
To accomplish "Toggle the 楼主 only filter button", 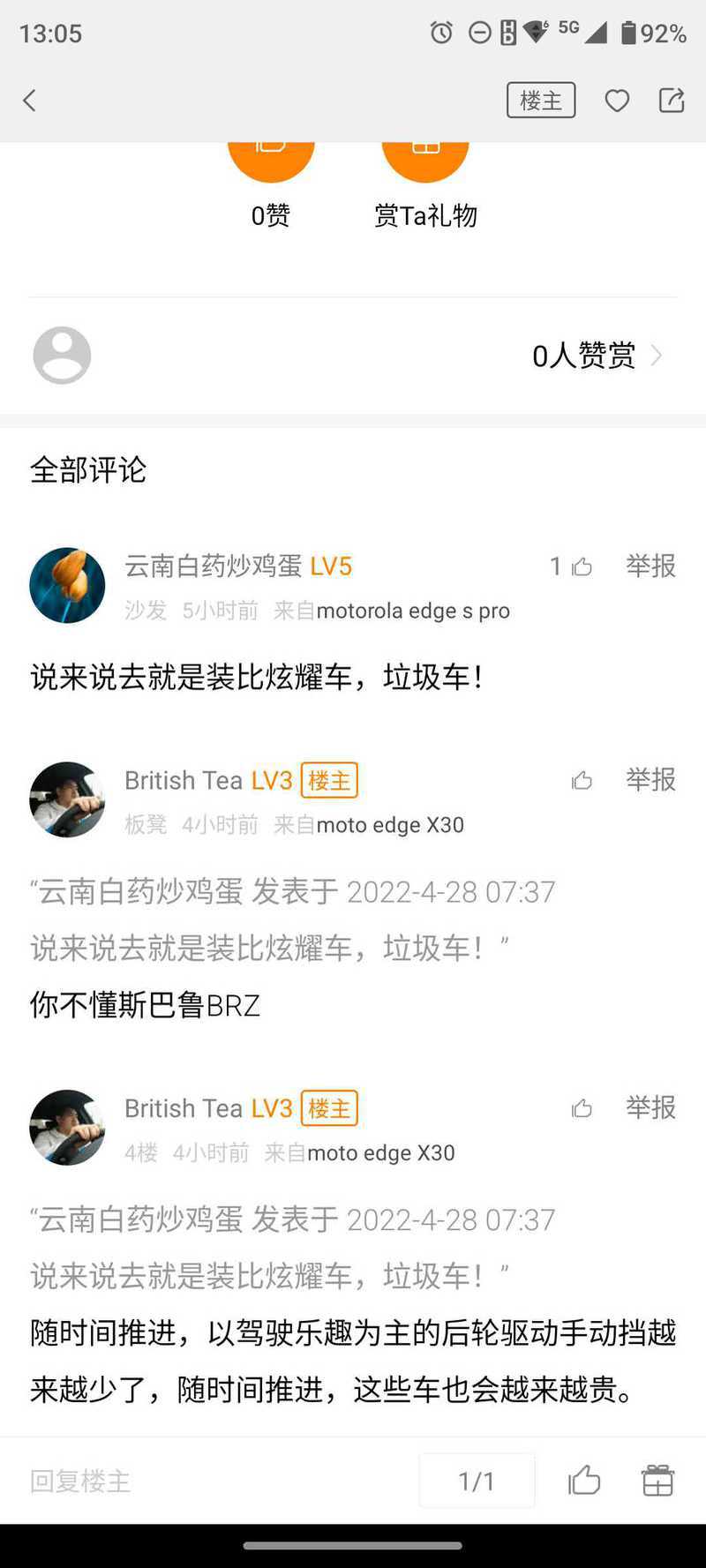I will click(x=540, y=101).
